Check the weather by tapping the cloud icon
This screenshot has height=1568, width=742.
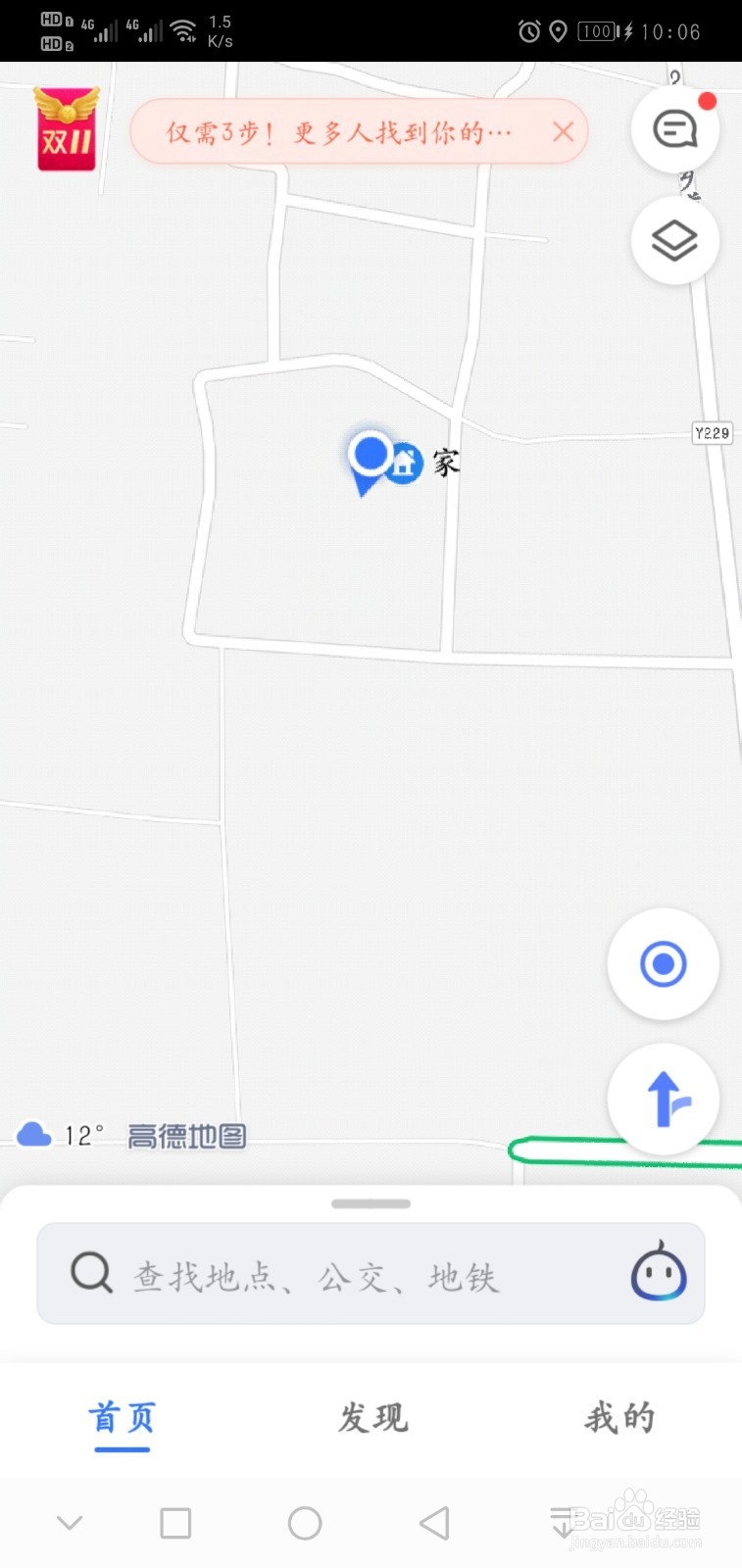point(34,1133)
